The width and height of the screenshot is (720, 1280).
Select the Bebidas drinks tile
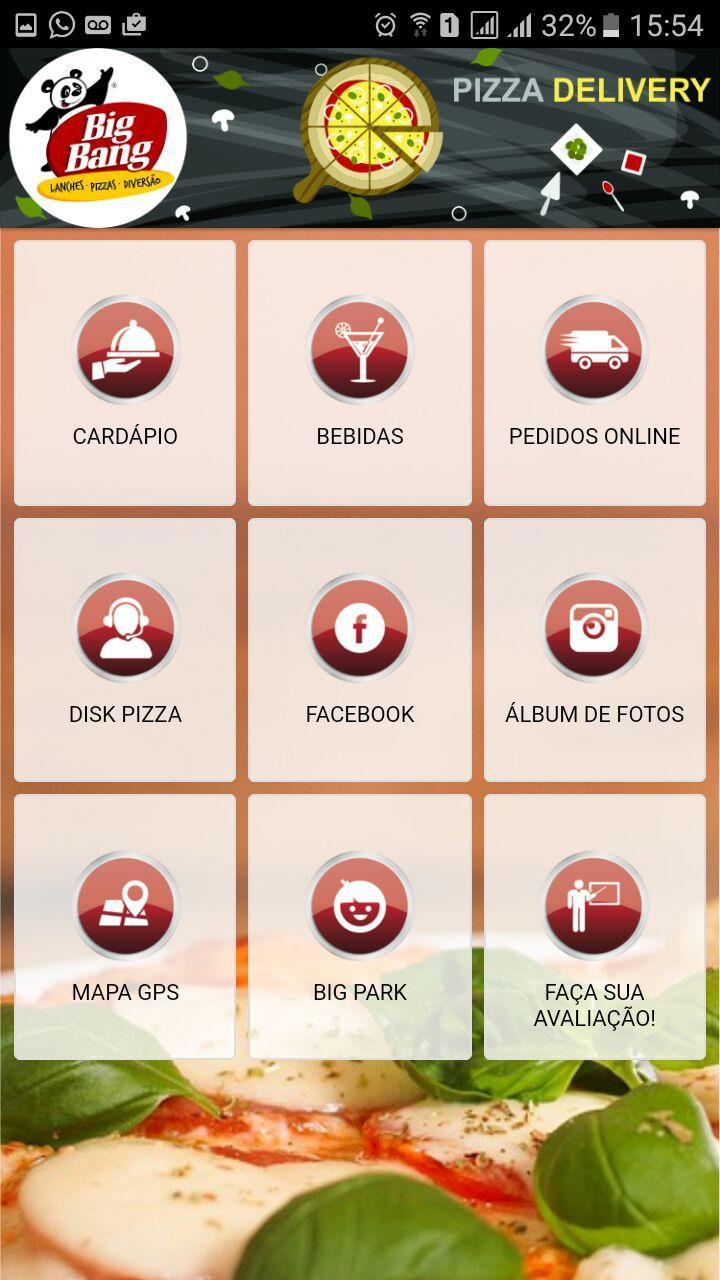pos(360,373)
